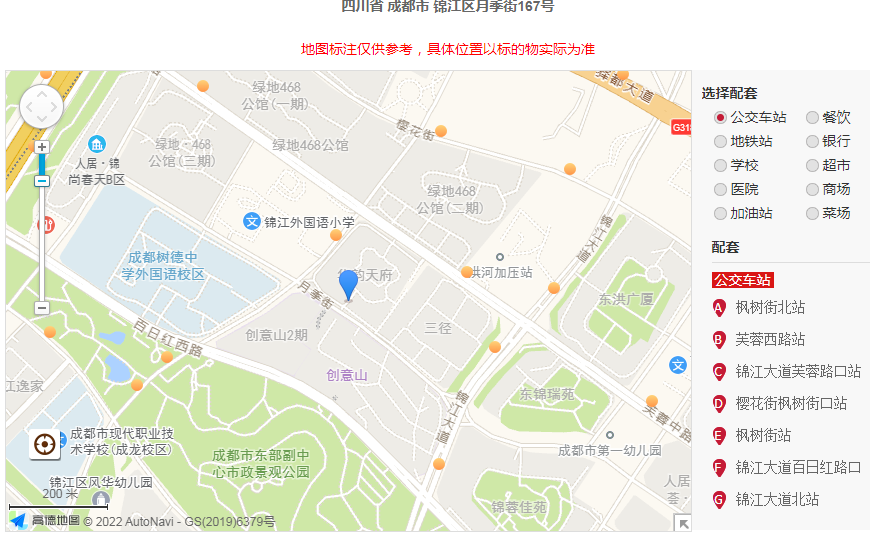Choose 银行 facility filter
870x538 pixels.
(812, 142)
